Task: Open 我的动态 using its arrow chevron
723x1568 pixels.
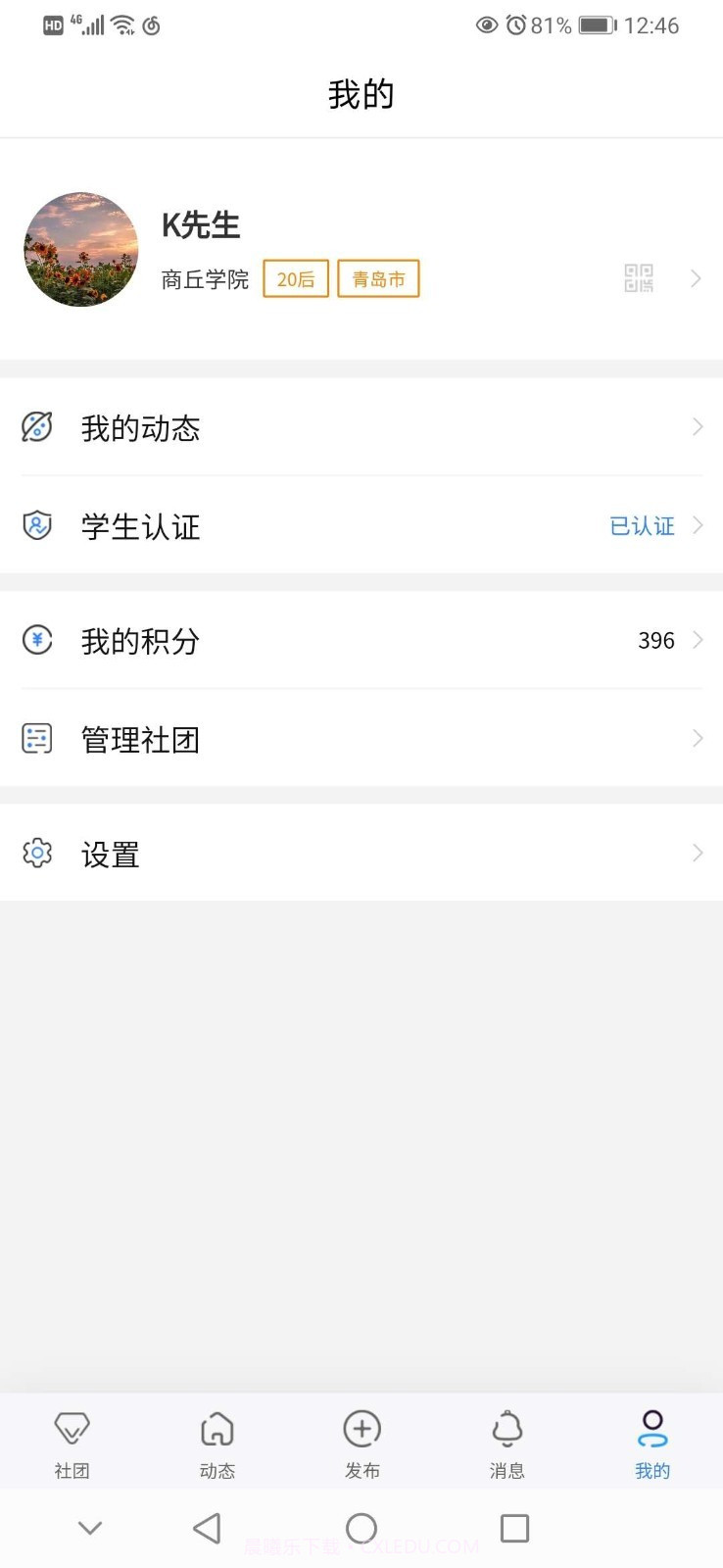Action: point(697,426)
